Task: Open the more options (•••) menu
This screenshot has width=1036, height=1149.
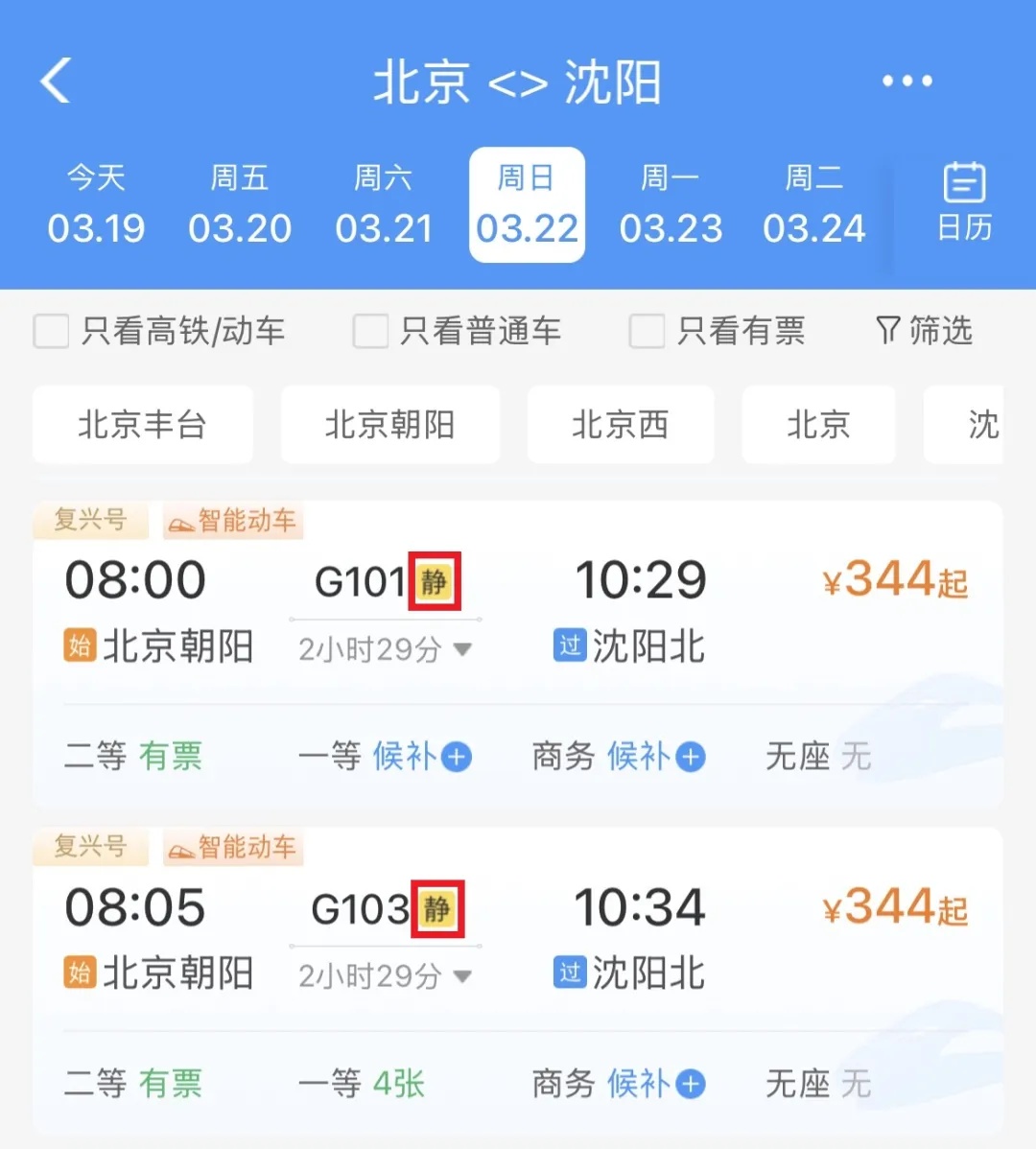Action: [906, 82]
